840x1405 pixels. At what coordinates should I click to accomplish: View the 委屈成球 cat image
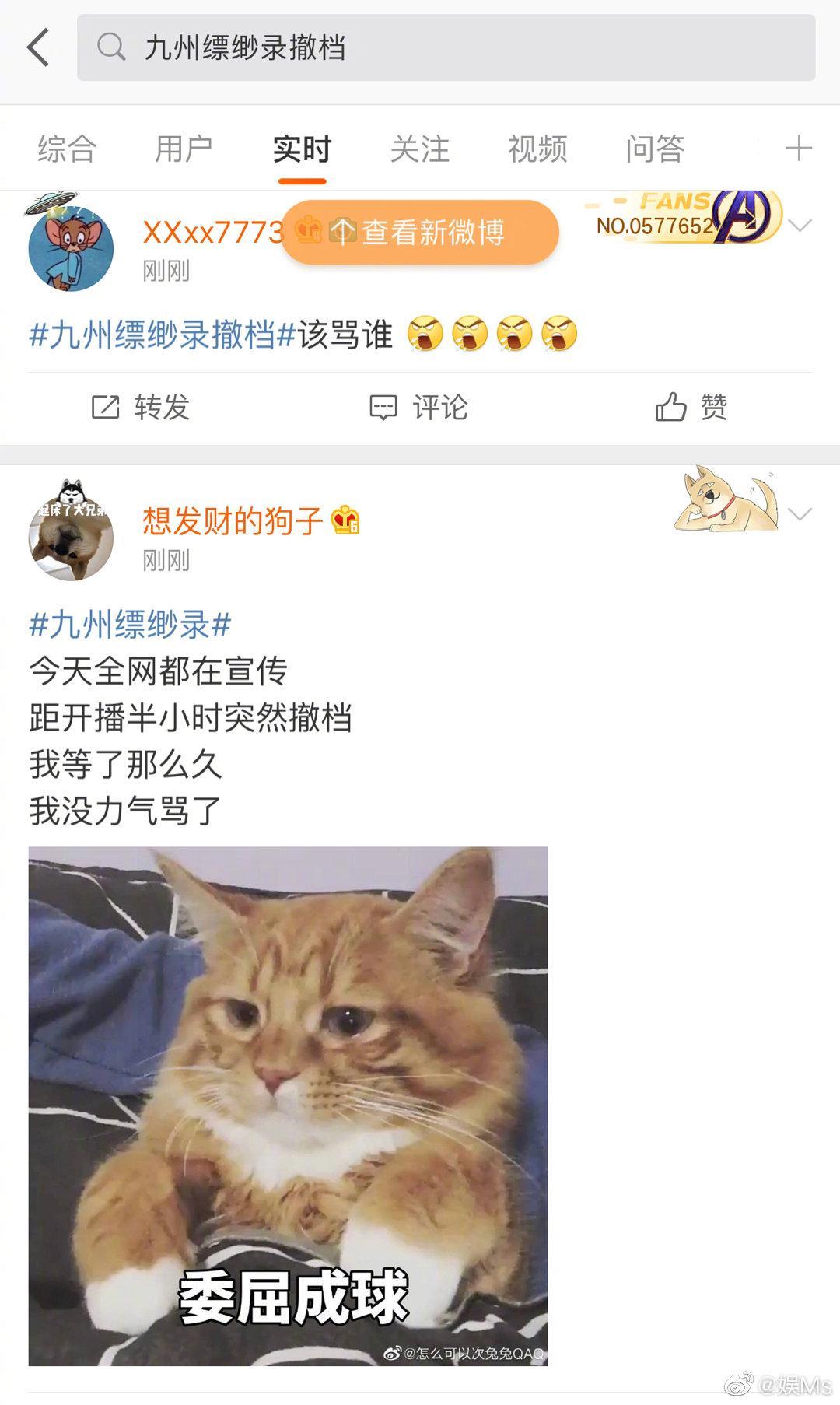click(x=288, y=1105)
